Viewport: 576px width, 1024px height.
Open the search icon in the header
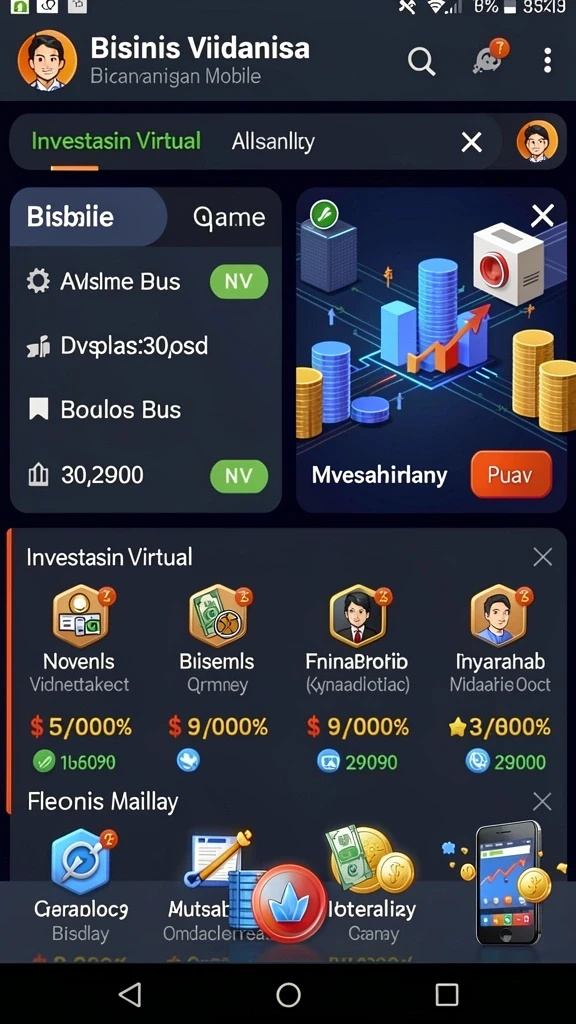click(421, 61)
